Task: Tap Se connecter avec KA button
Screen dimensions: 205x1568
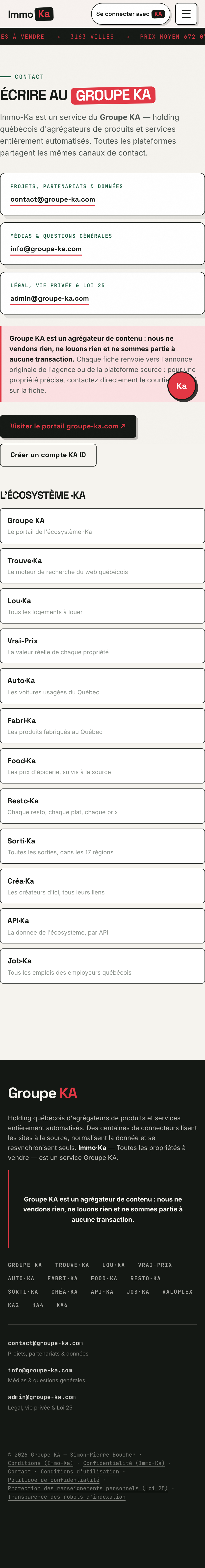Action: pyautogui.click(x=130, y=13)
